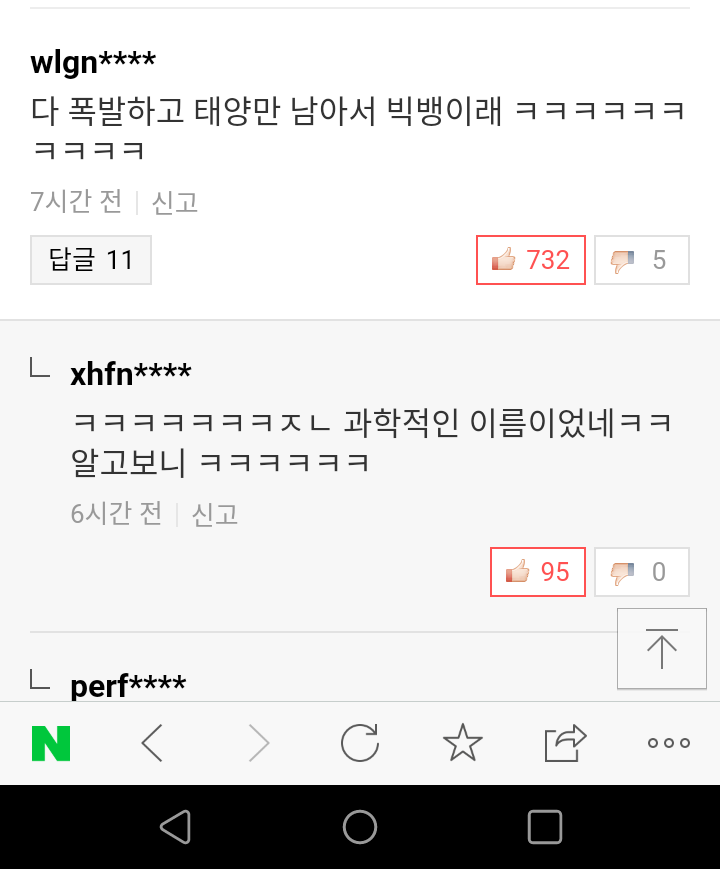The height and width of the screenshot is (869, 720).
Task: Open the three-dot more menu
Action: click(668, 743)
